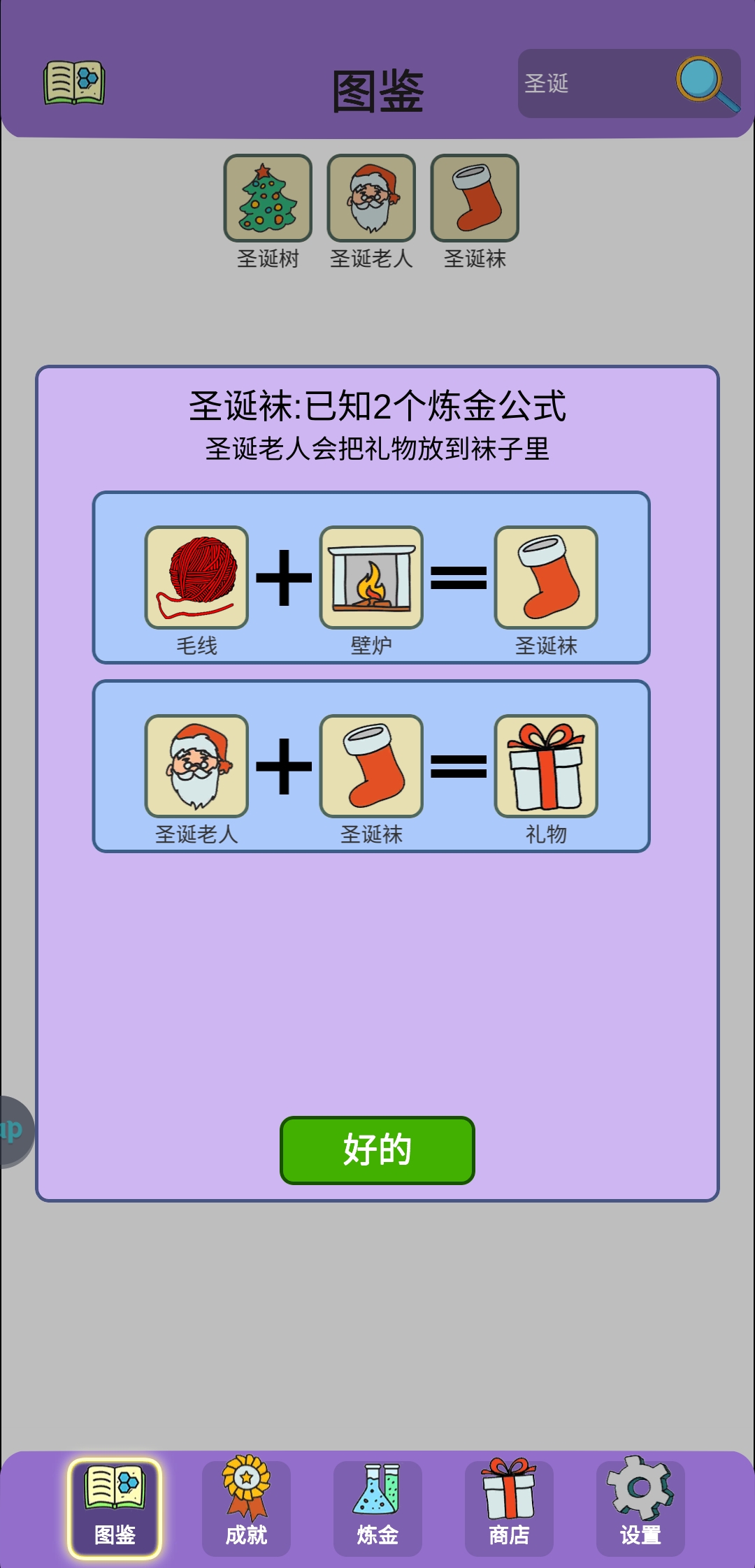Select the 圣诞老人 item in search results

coord(371,198)
